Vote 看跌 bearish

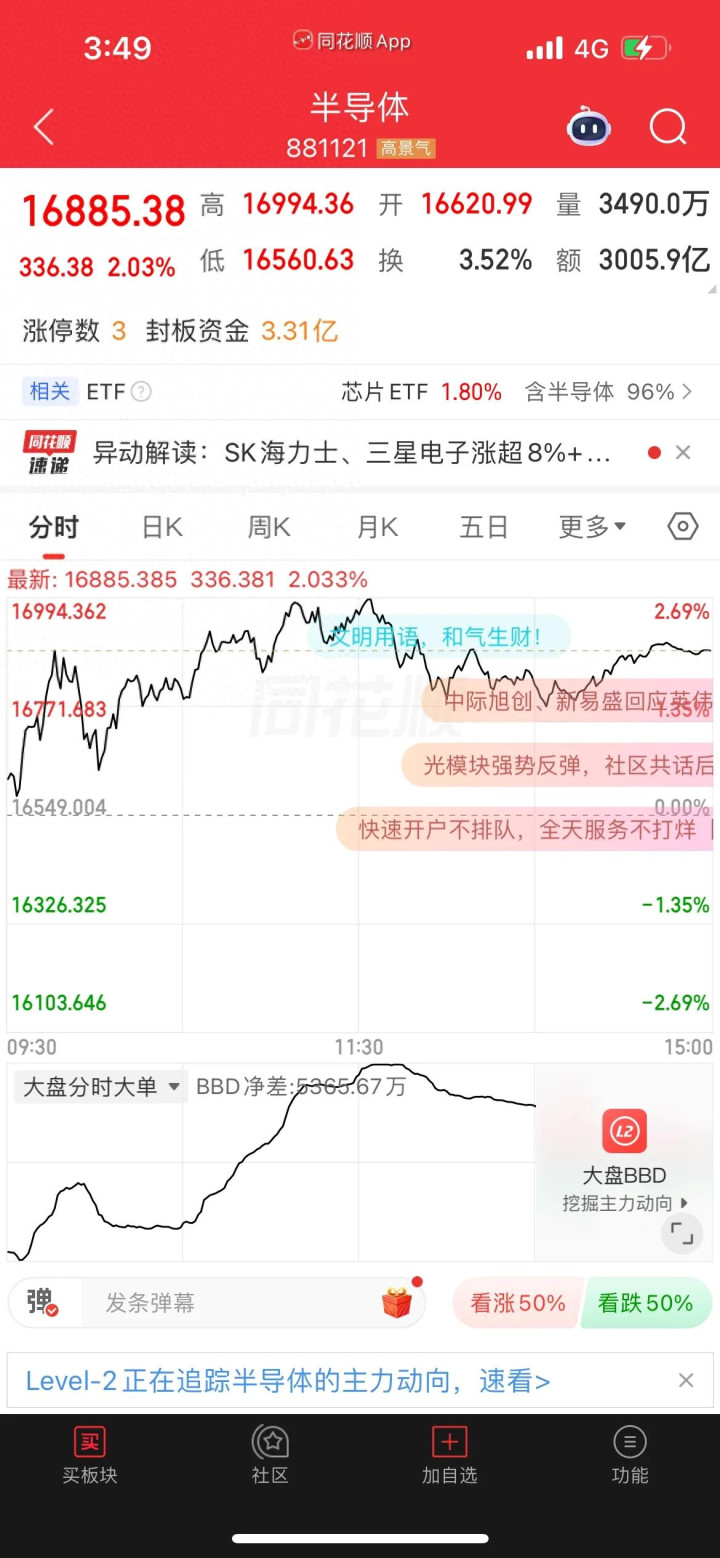[x=646, y=1303]
